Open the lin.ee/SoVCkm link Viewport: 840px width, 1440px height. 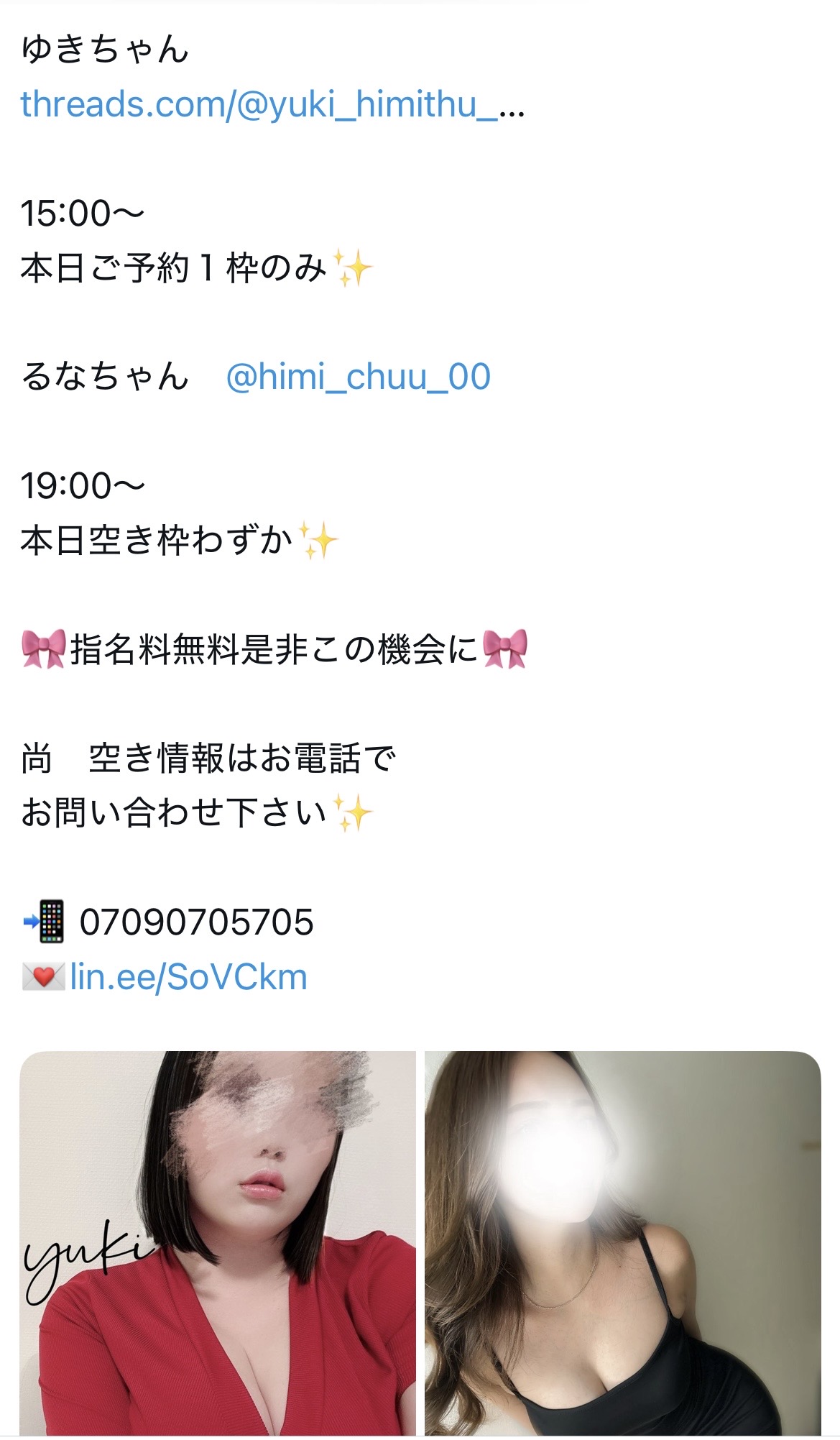(188, 978)
